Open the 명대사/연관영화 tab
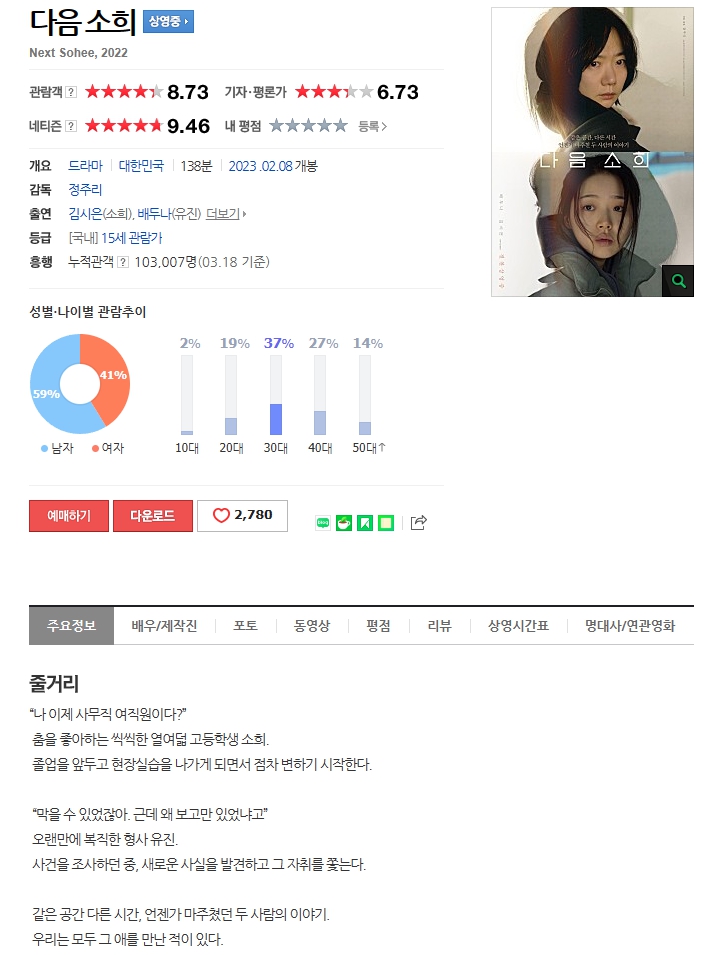This screenshot has width=720, height=955. pyautogui.click(x=630, y=626)
